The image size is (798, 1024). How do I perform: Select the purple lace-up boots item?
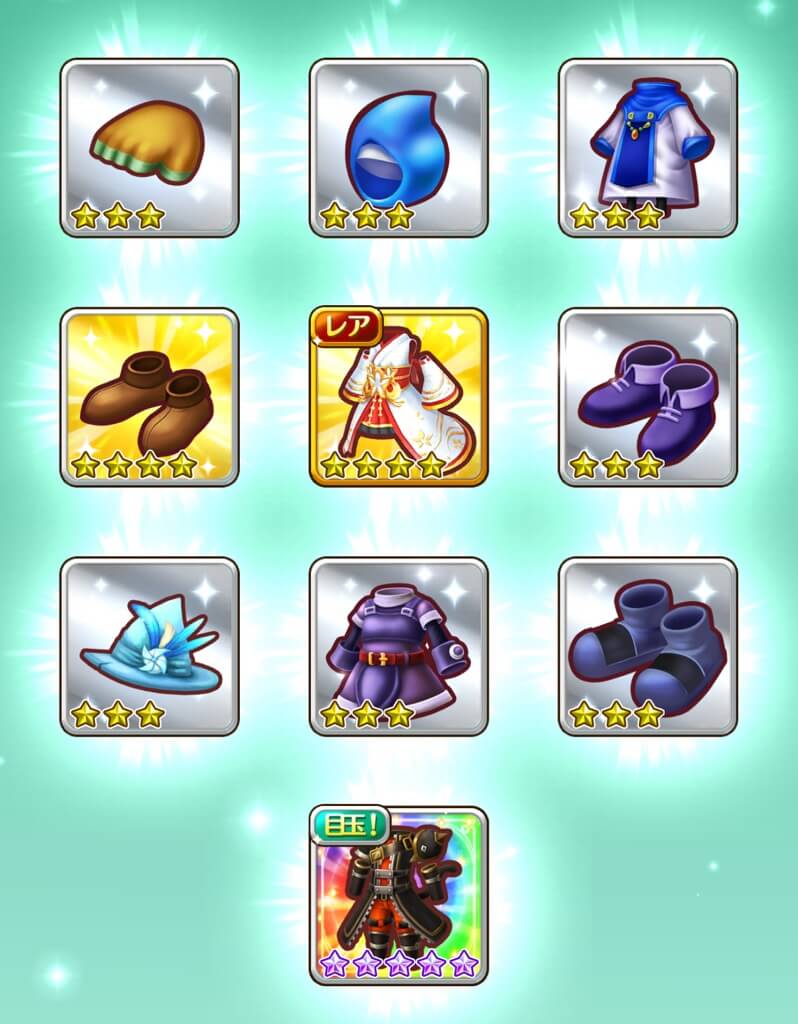[x=647, y=396]
